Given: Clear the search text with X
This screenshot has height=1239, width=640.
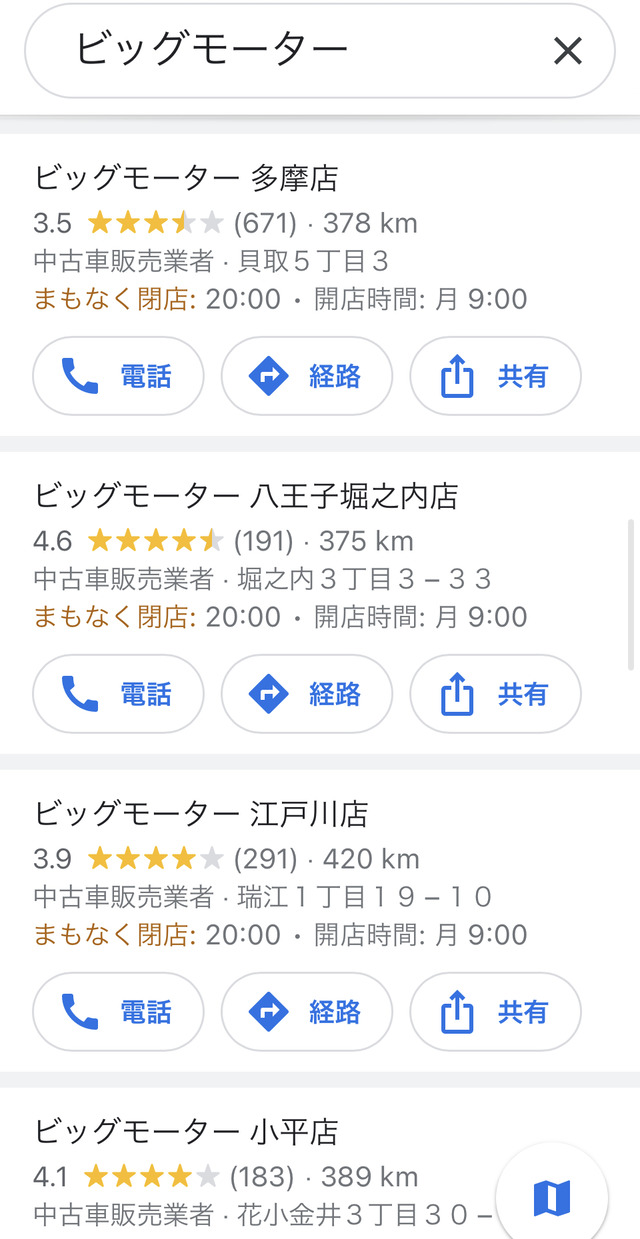Looking at the screenshot, I should [x=568, y=50].
